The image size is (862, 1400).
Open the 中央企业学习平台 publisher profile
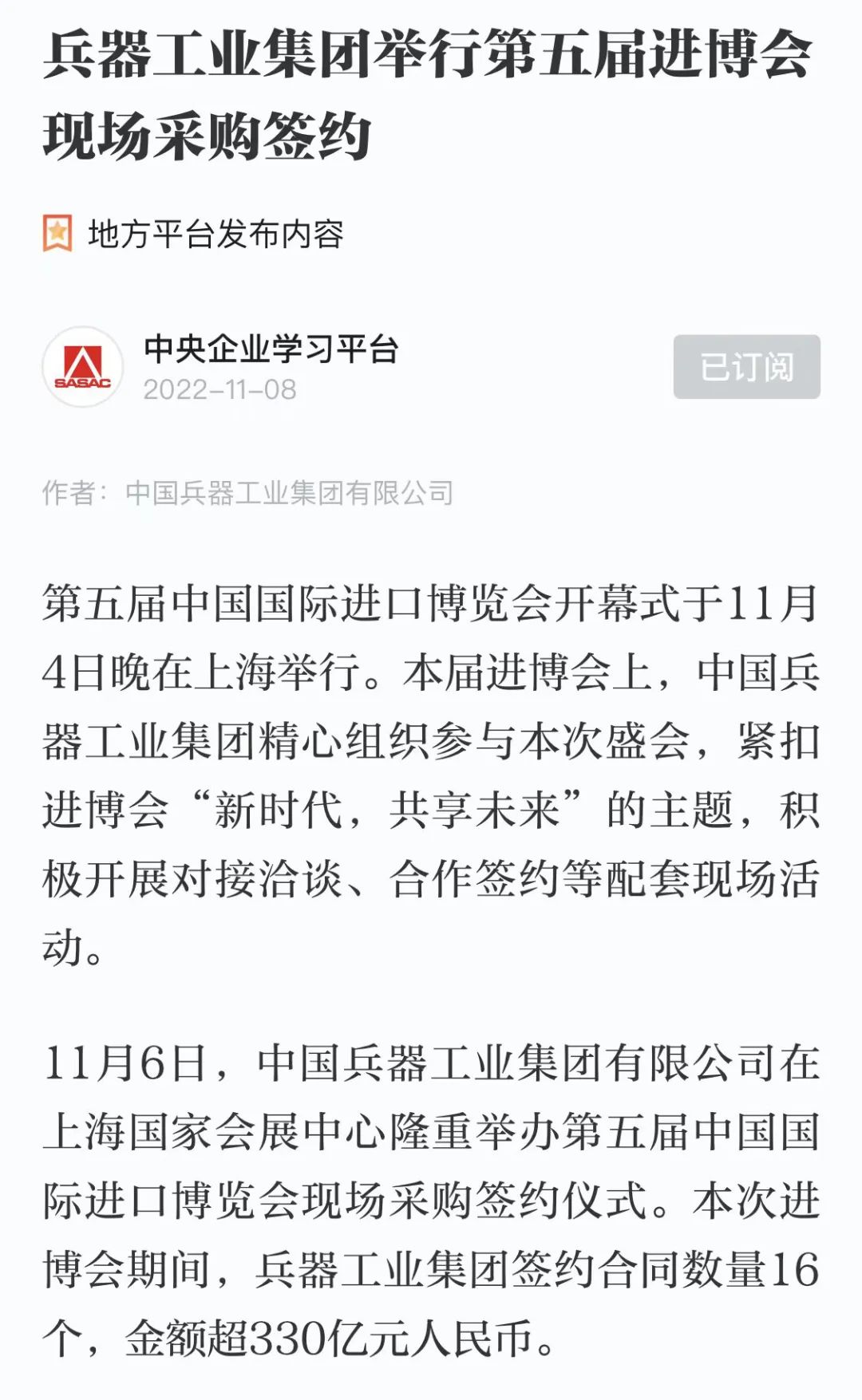coord(271,349)
